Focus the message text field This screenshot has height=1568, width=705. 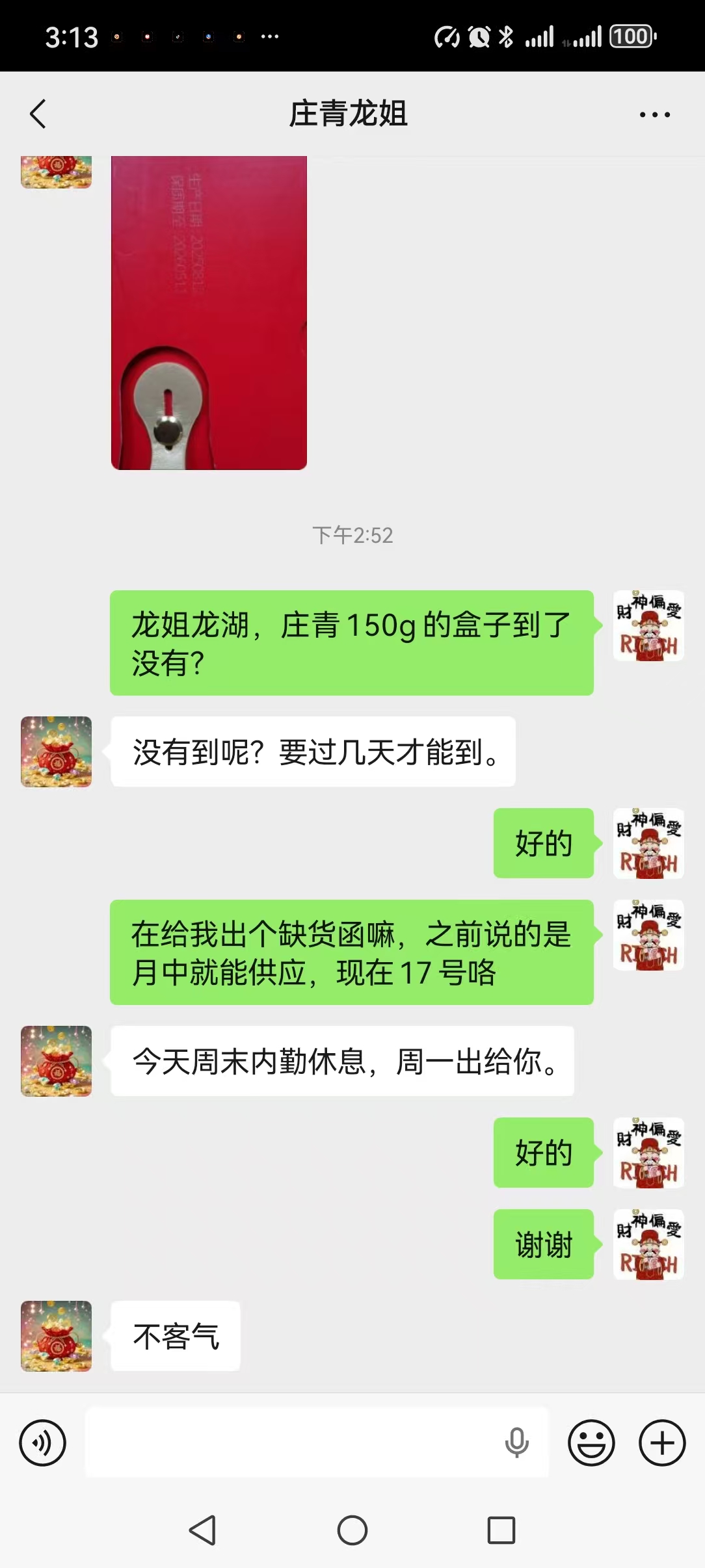tap(293, 1443)
